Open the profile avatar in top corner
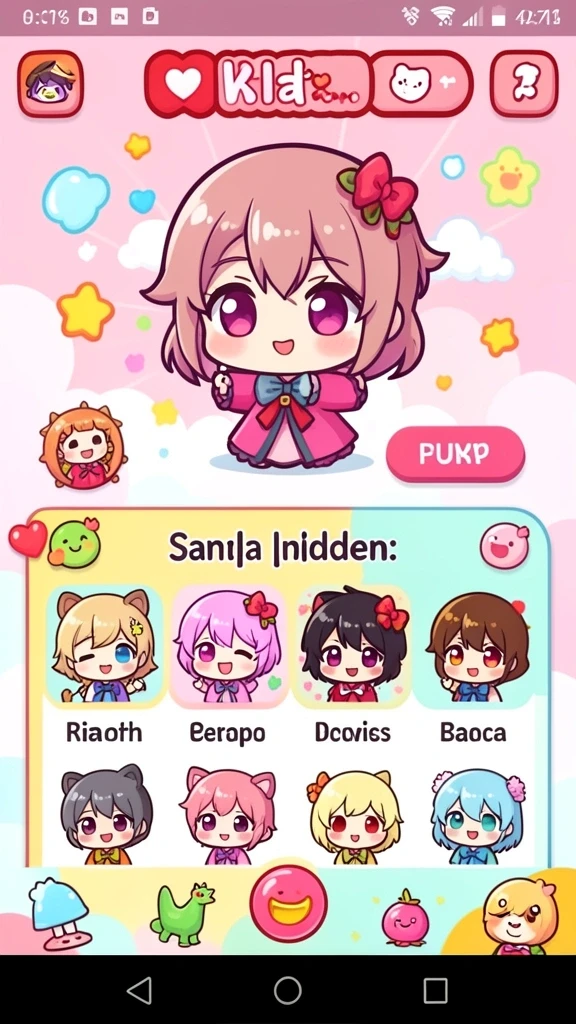 (50, 83)
